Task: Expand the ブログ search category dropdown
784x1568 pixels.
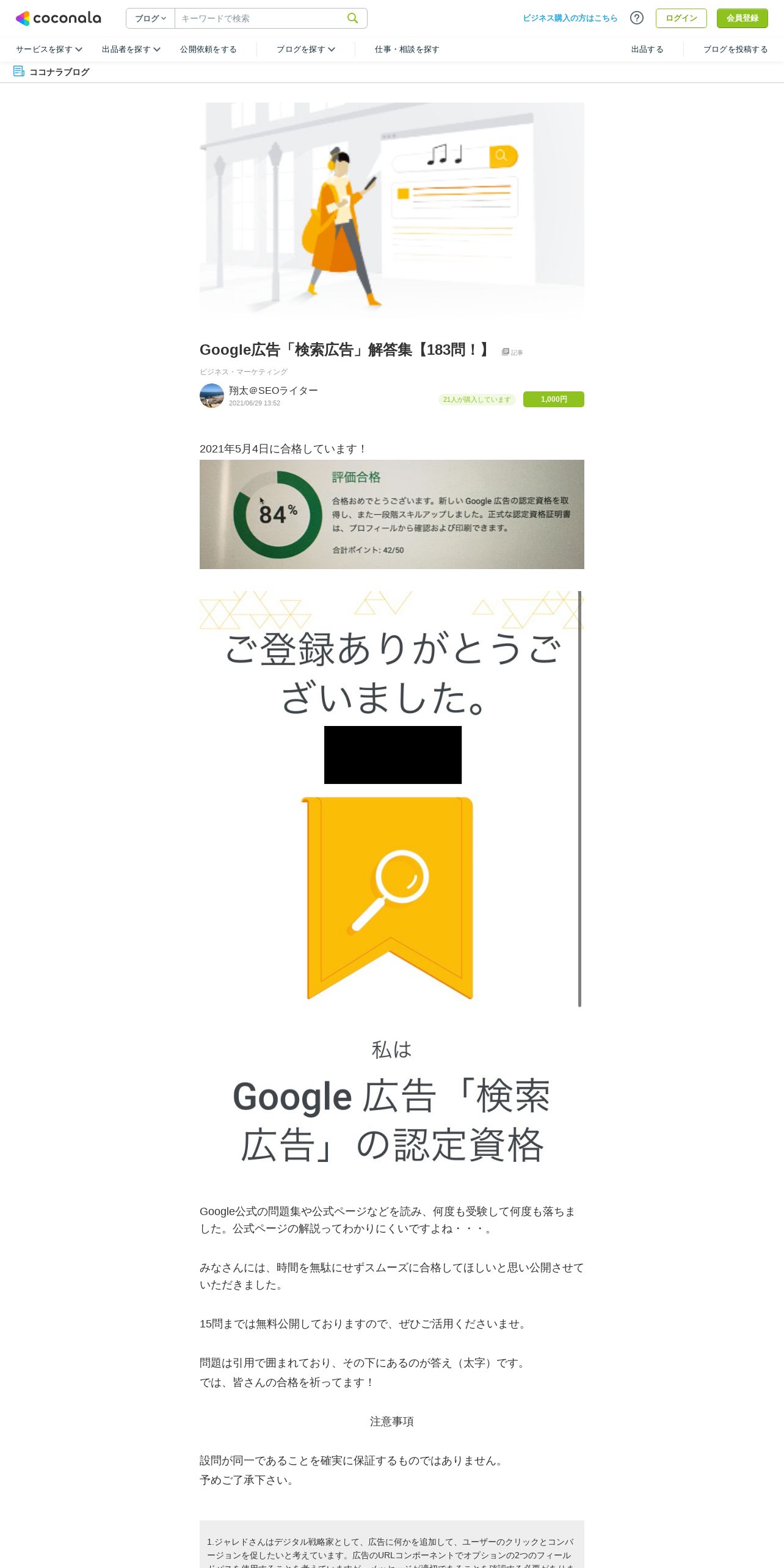Action: 150,18
